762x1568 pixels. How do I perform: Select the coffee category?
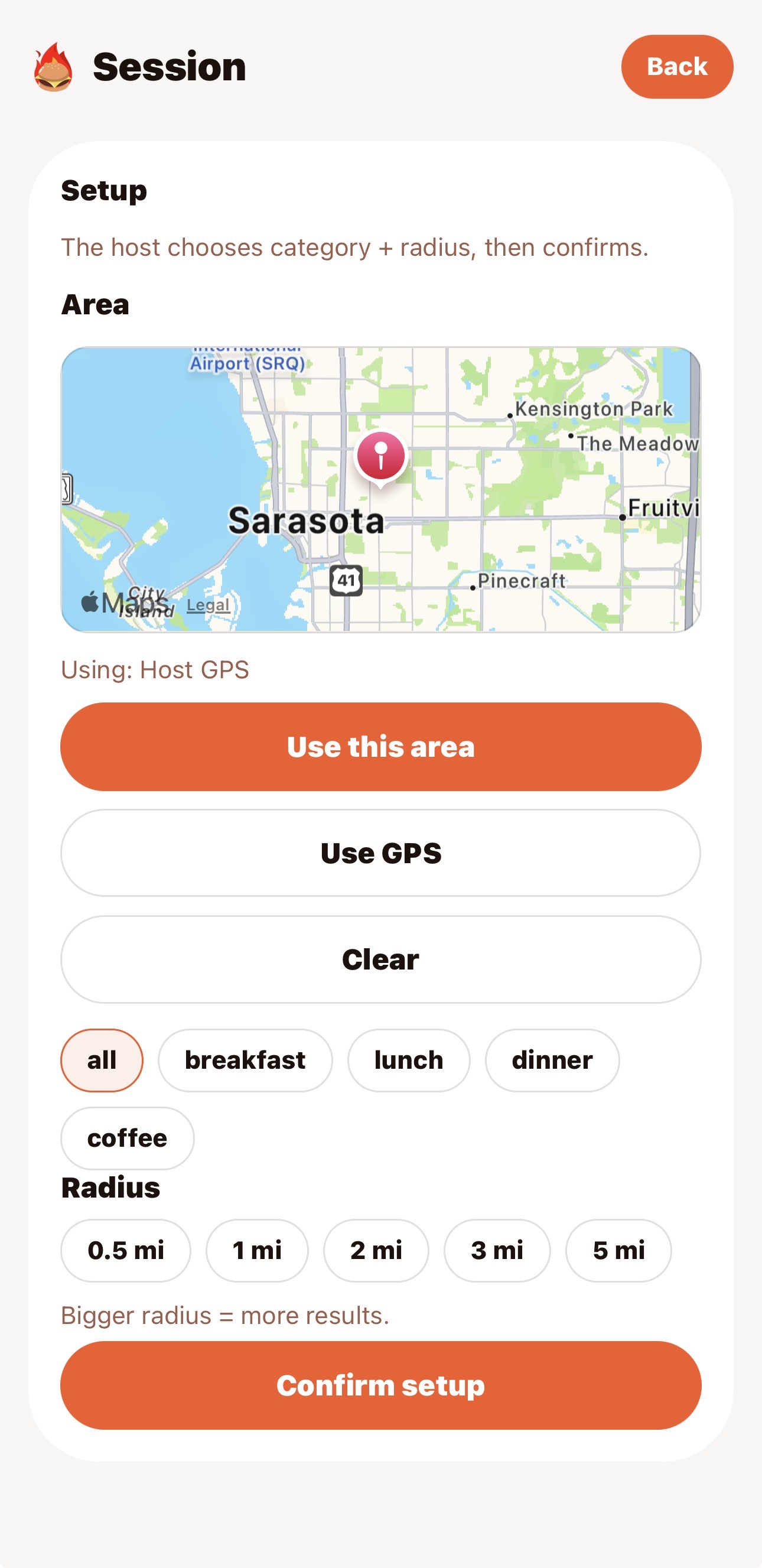tap(127, 1138)
